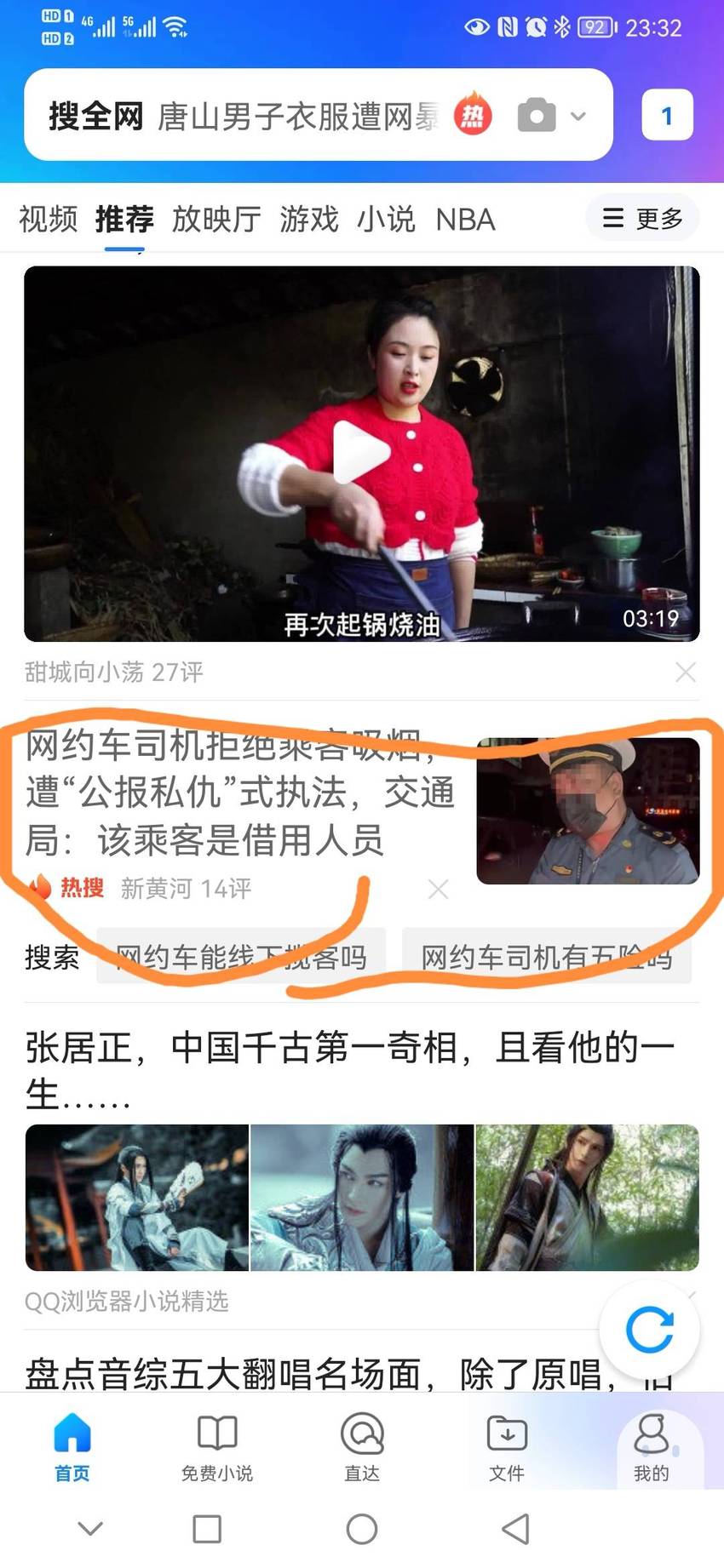724x1568 pixels.
Task: Dismiss the 甜城向小荡 video card
Action: pos(686,672)
